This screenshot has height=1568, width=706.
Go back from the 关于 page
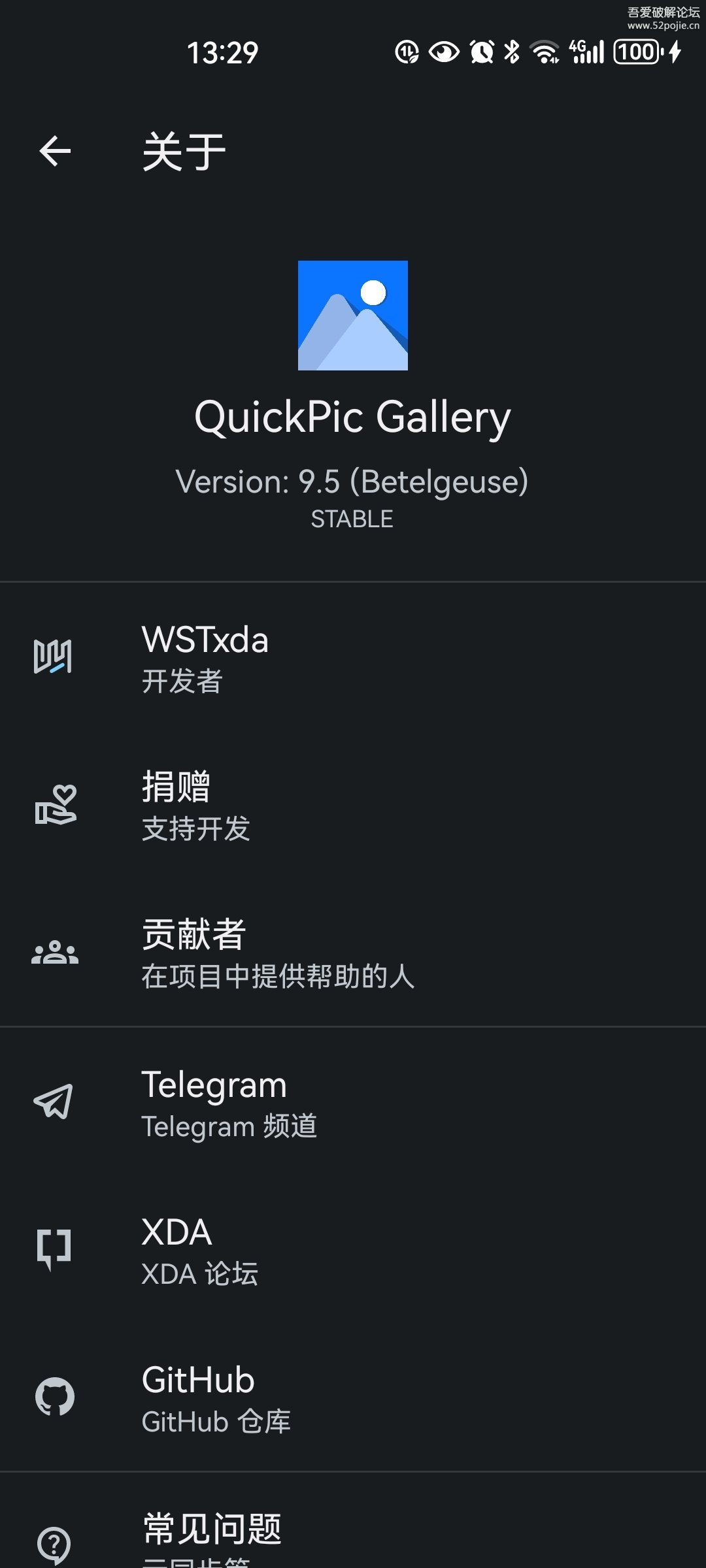55,152
